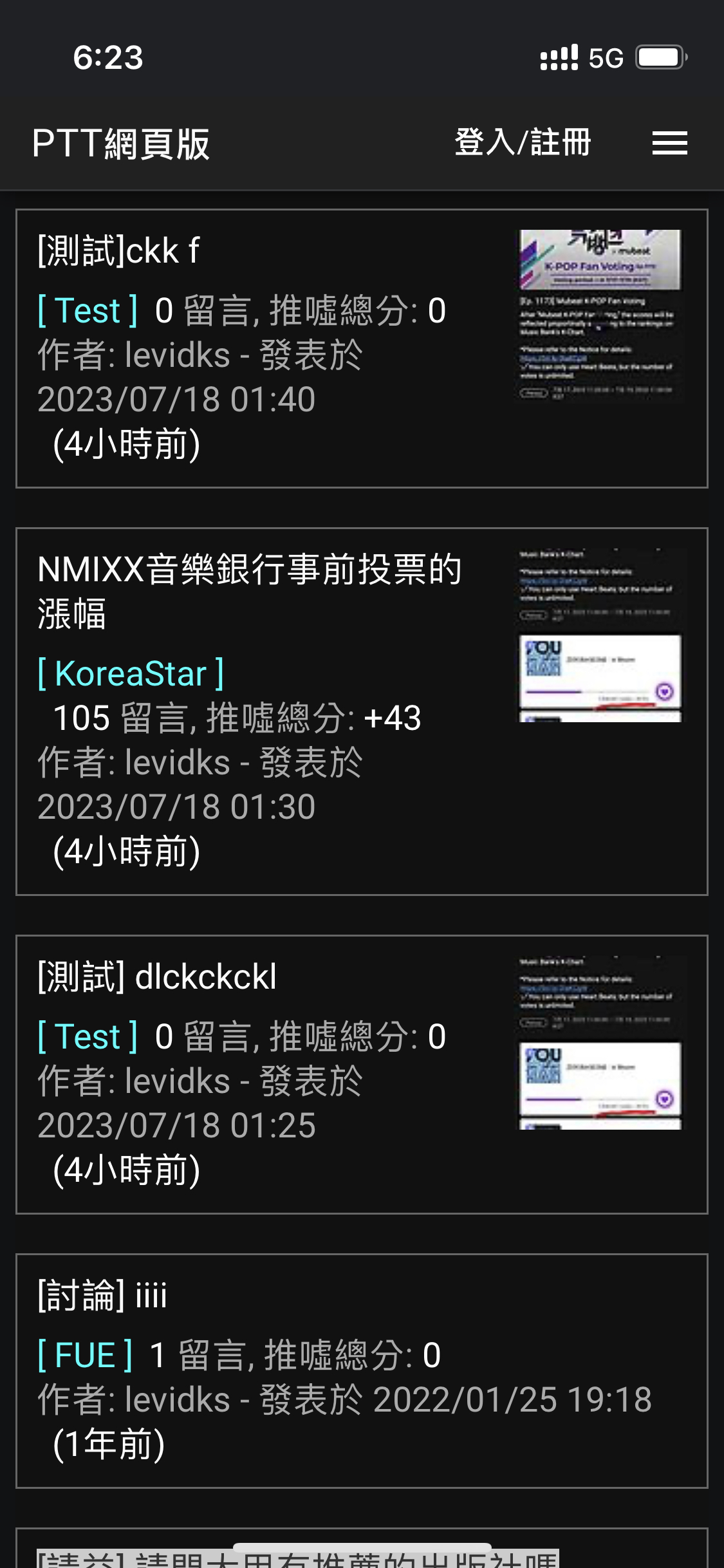Open the KoreaStar board link
The image size is (724, 1568).
pyautogui.click(x=131, y=674)
